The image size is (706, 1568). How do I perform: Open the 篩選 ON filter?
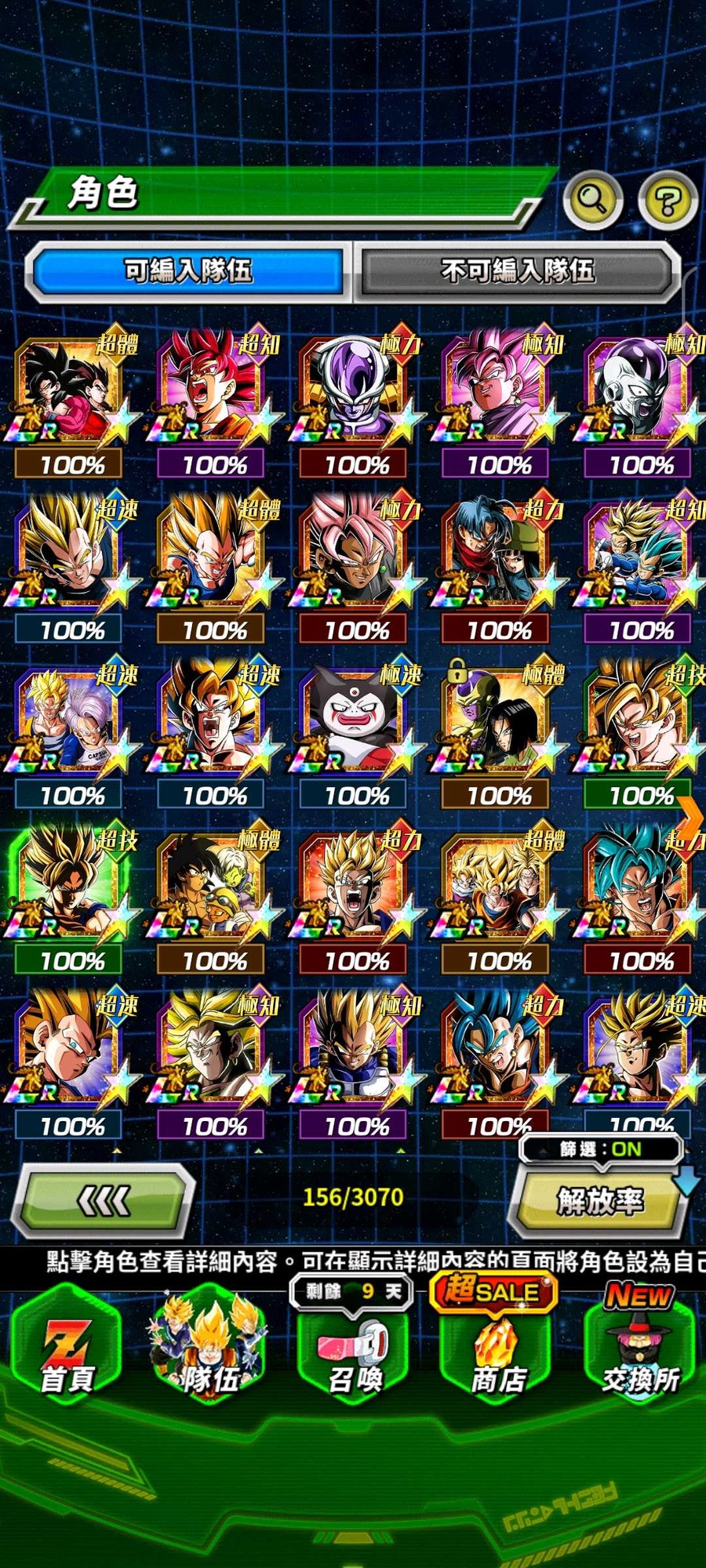tap(601, 1149)
